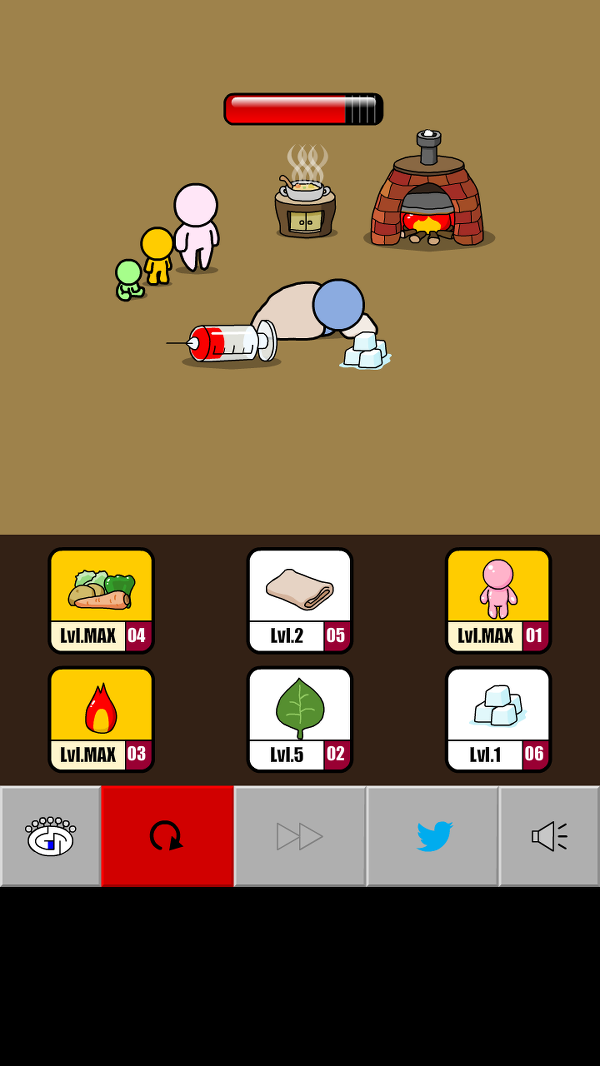
Task: Open the eye creature icon button
Action: click(x=50, y=836)
